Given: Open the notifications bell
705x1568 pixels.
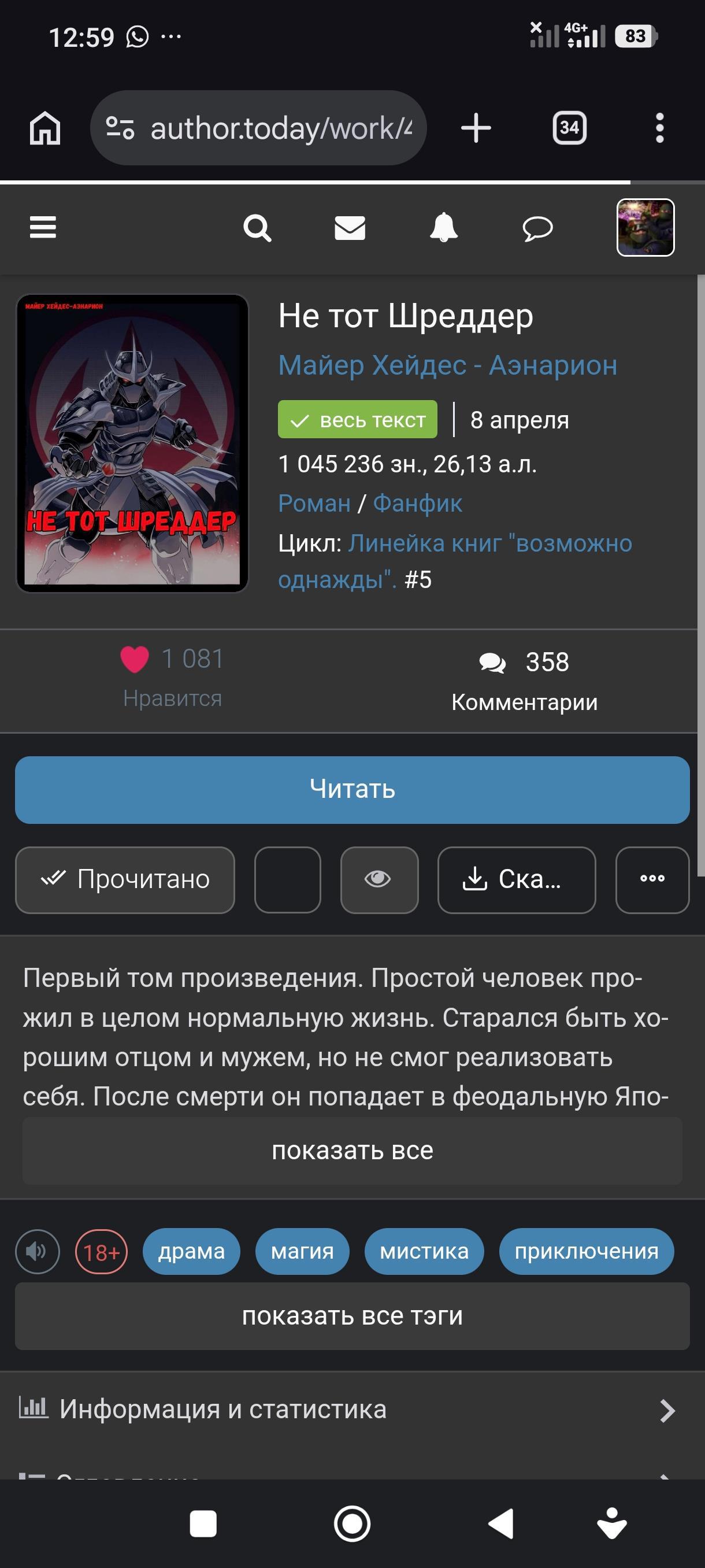Looking at the screenshot, I should (444, 228).
